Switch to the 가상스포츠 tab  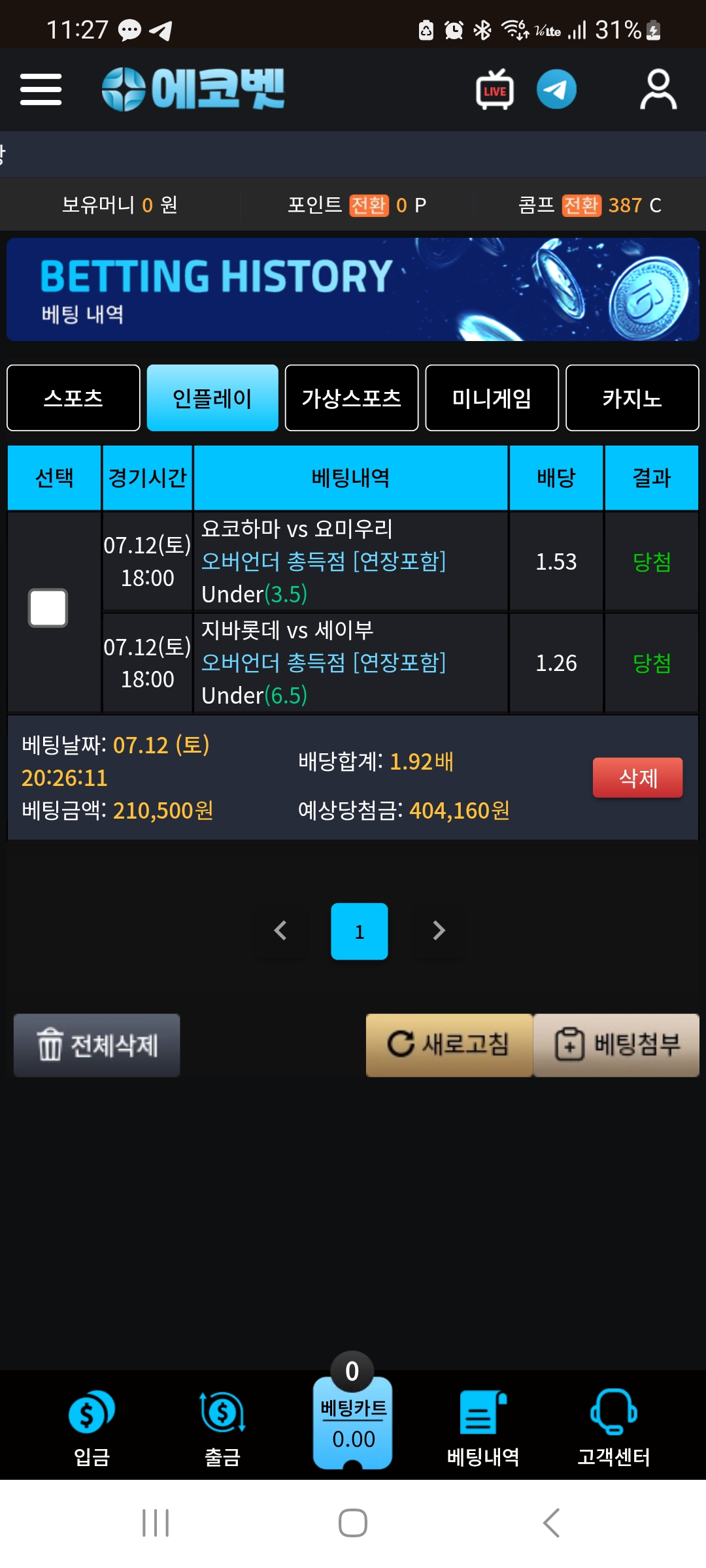point(352,398)
